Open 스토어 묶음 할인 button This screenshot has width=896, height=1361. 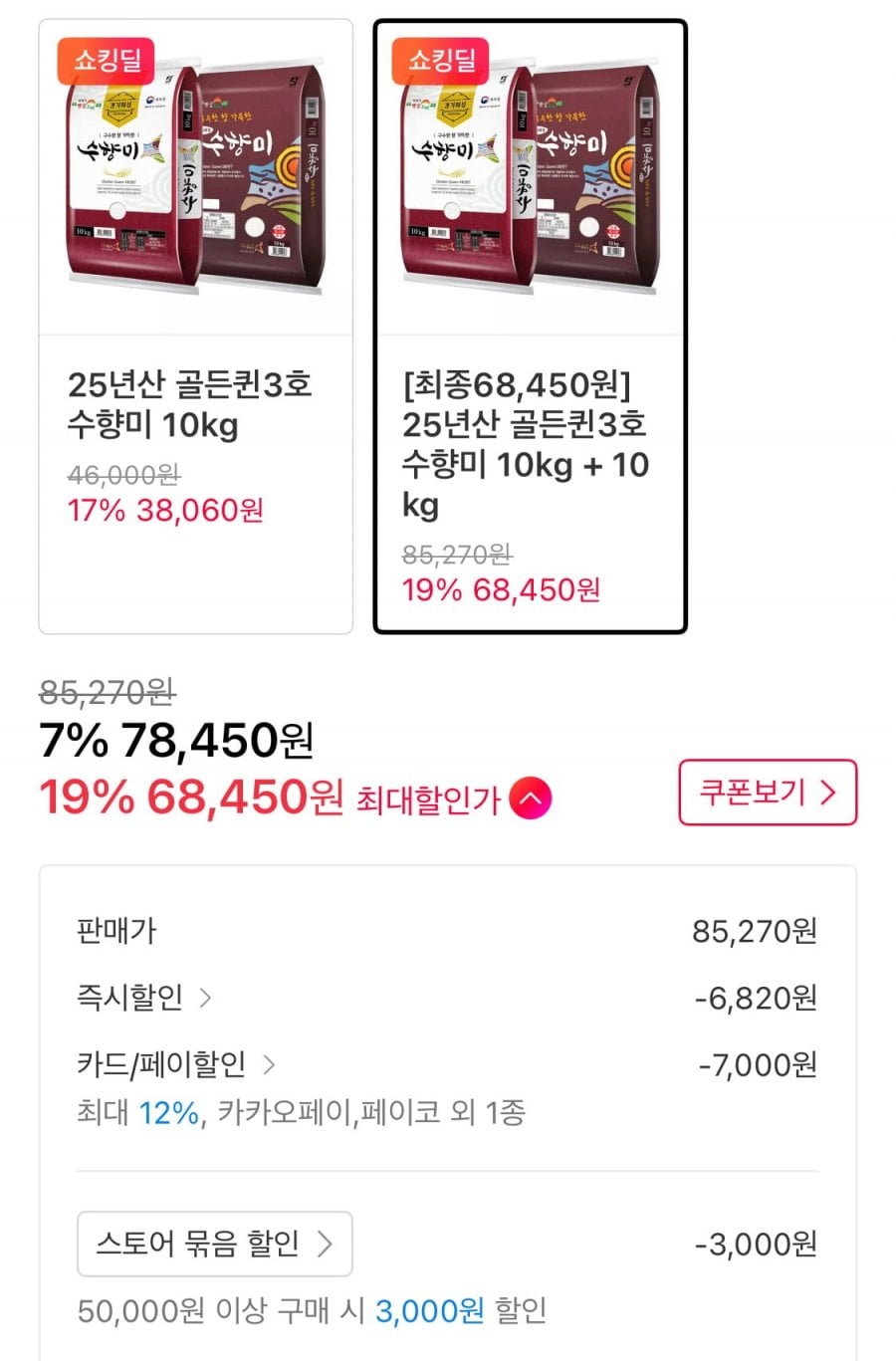(214, 1244)
